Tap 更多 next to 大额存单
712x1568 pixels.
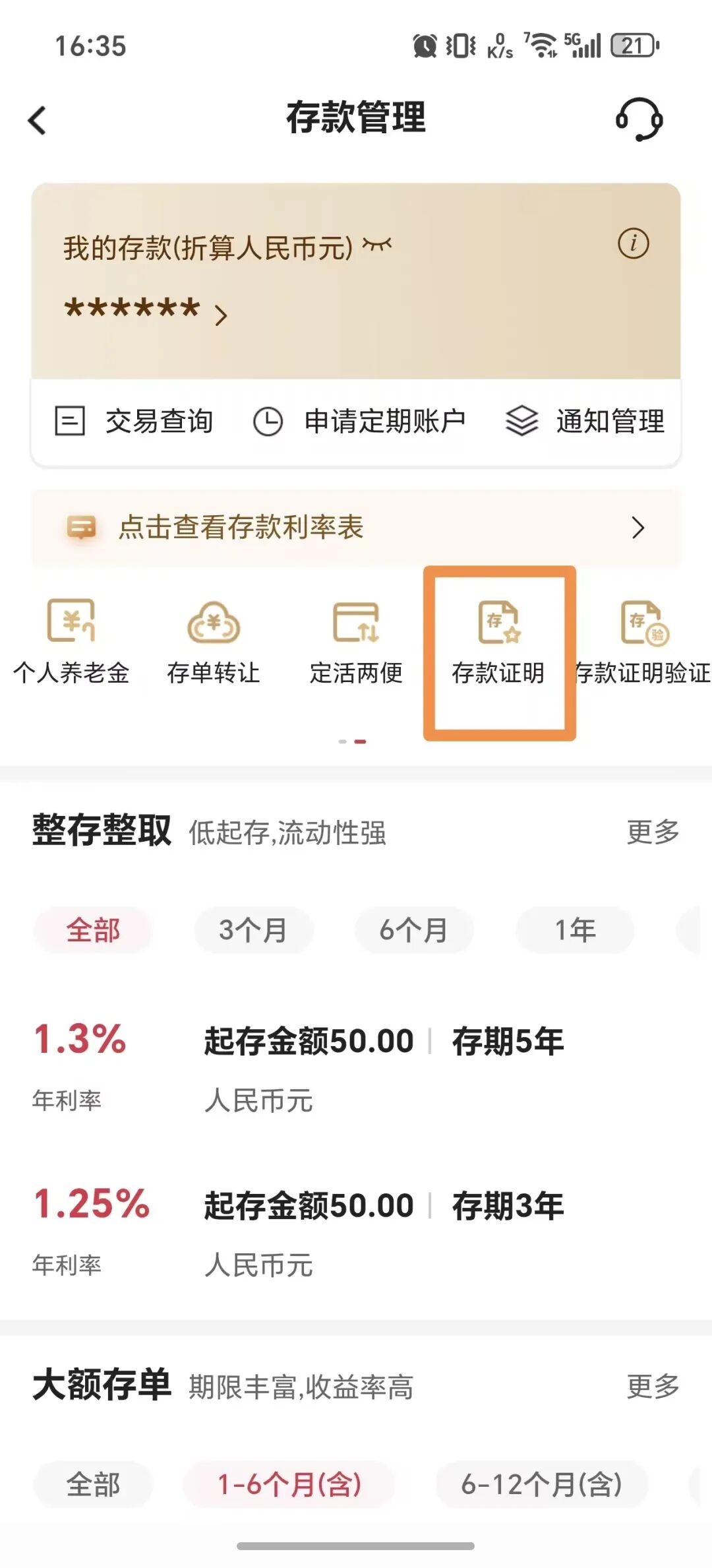point(653,1386)
